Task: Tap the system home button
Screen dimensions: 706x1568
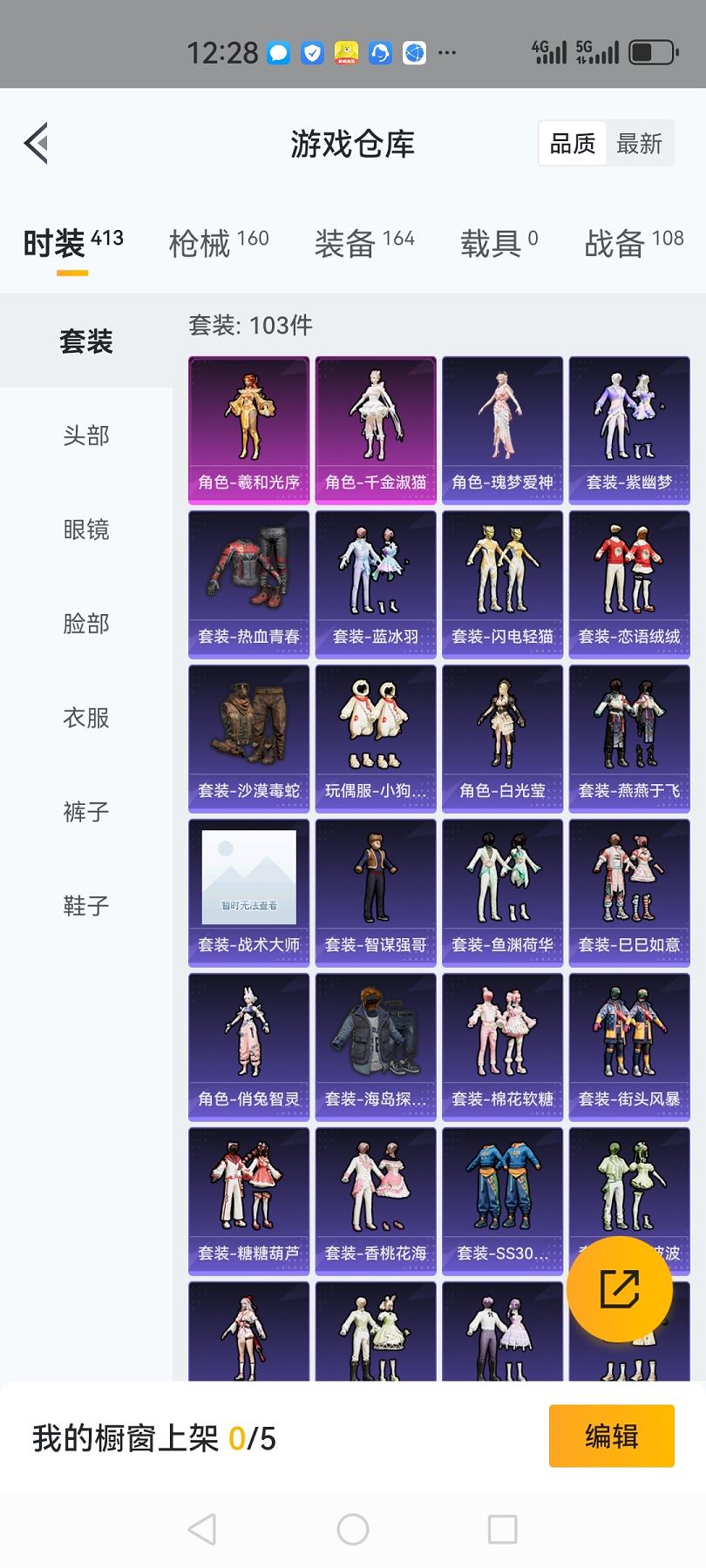Action: [x=353, y=1529]
